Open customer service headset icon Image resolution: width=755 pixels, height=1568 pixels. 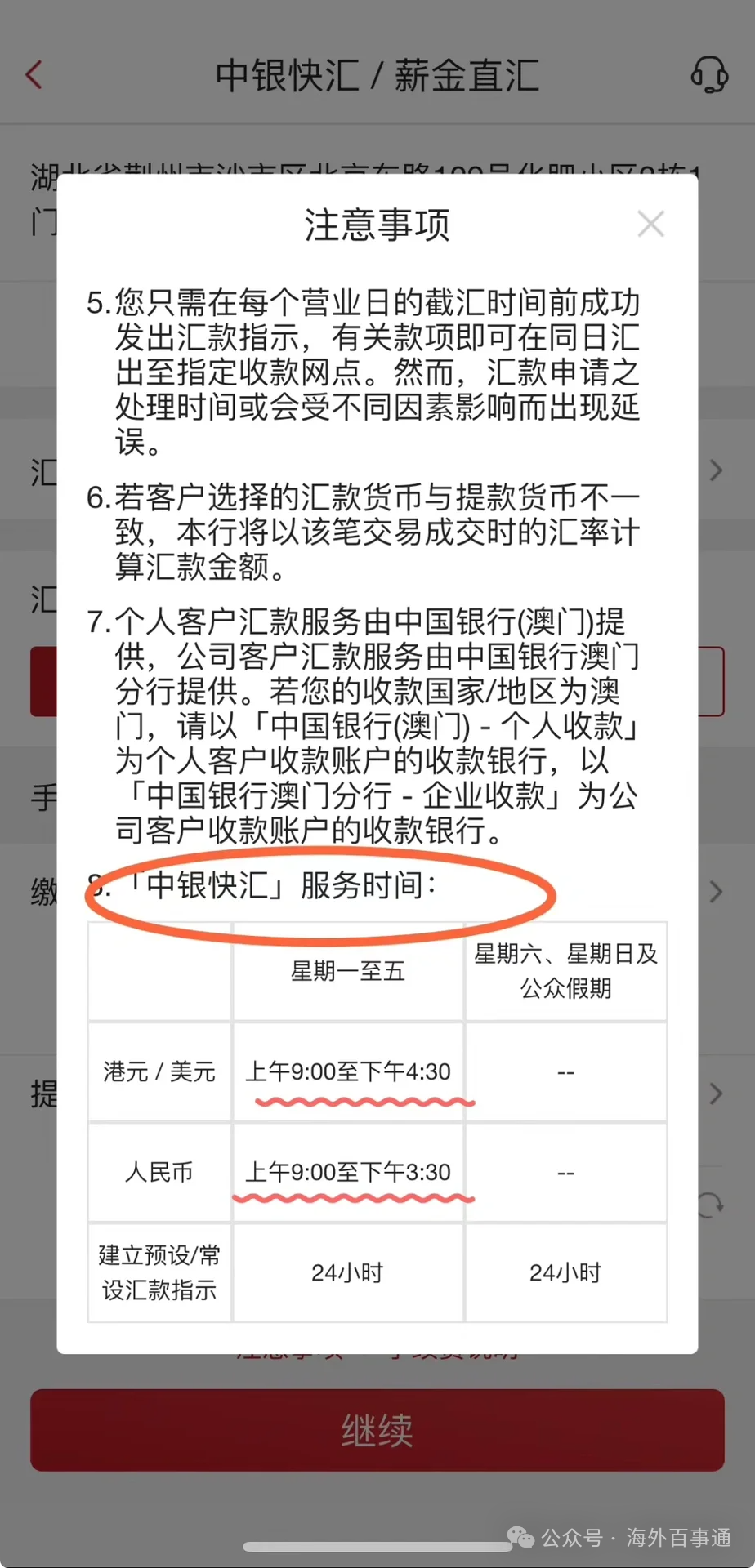[708, 75]
